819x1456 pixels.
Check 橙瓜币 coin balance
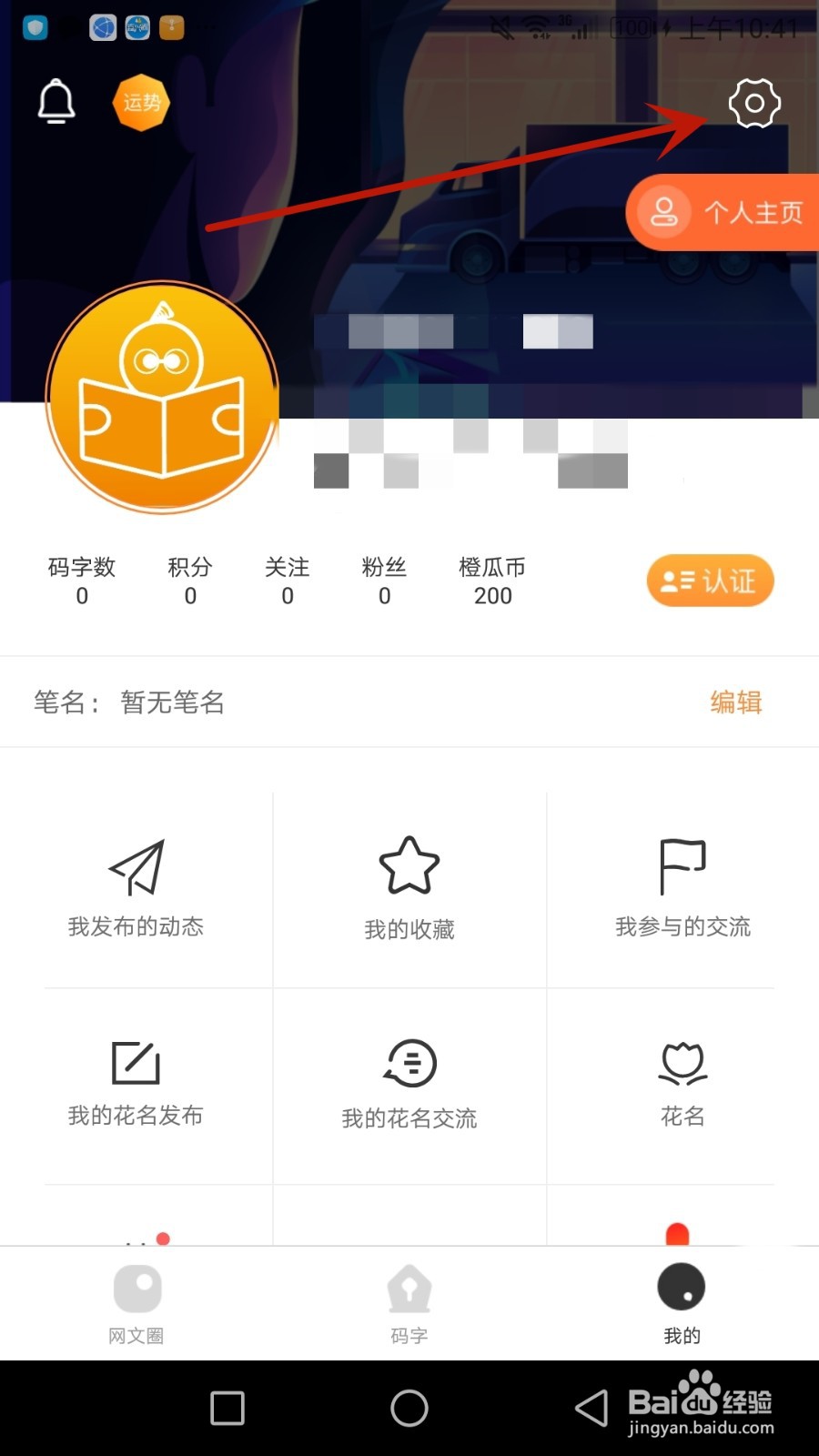coord(492,581)
